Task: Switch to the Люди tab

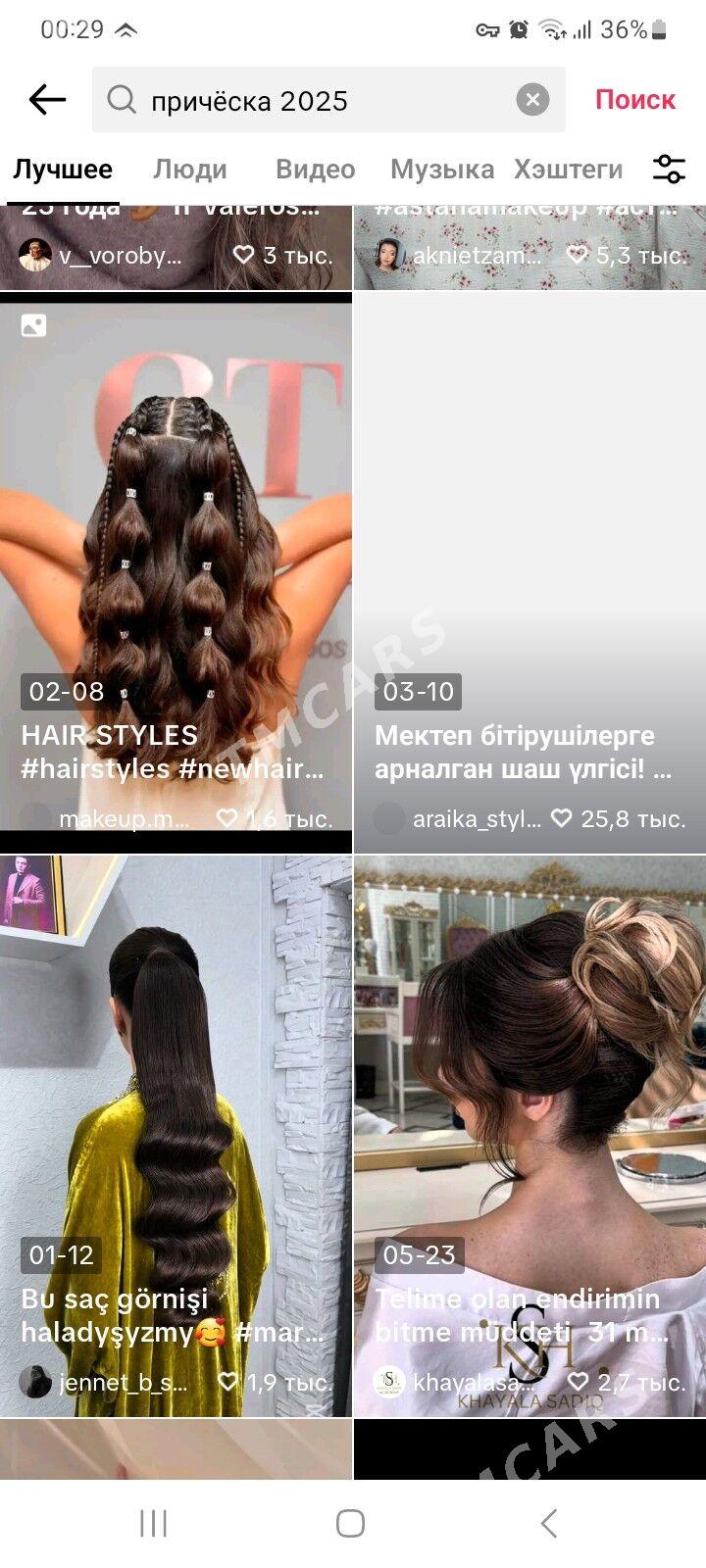Action: (189, 170)
